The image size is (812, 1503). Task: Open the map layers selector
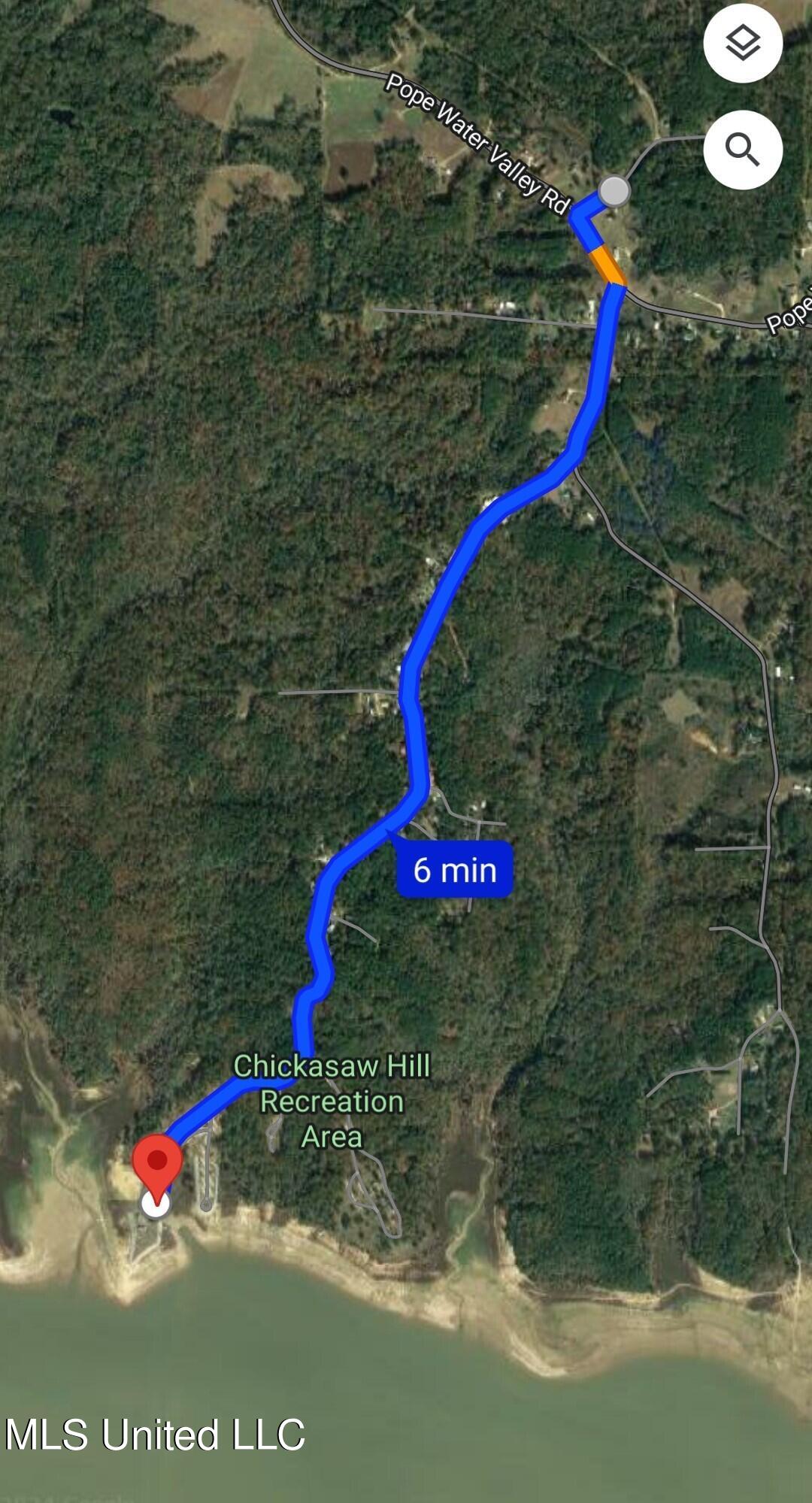[742, 43]
